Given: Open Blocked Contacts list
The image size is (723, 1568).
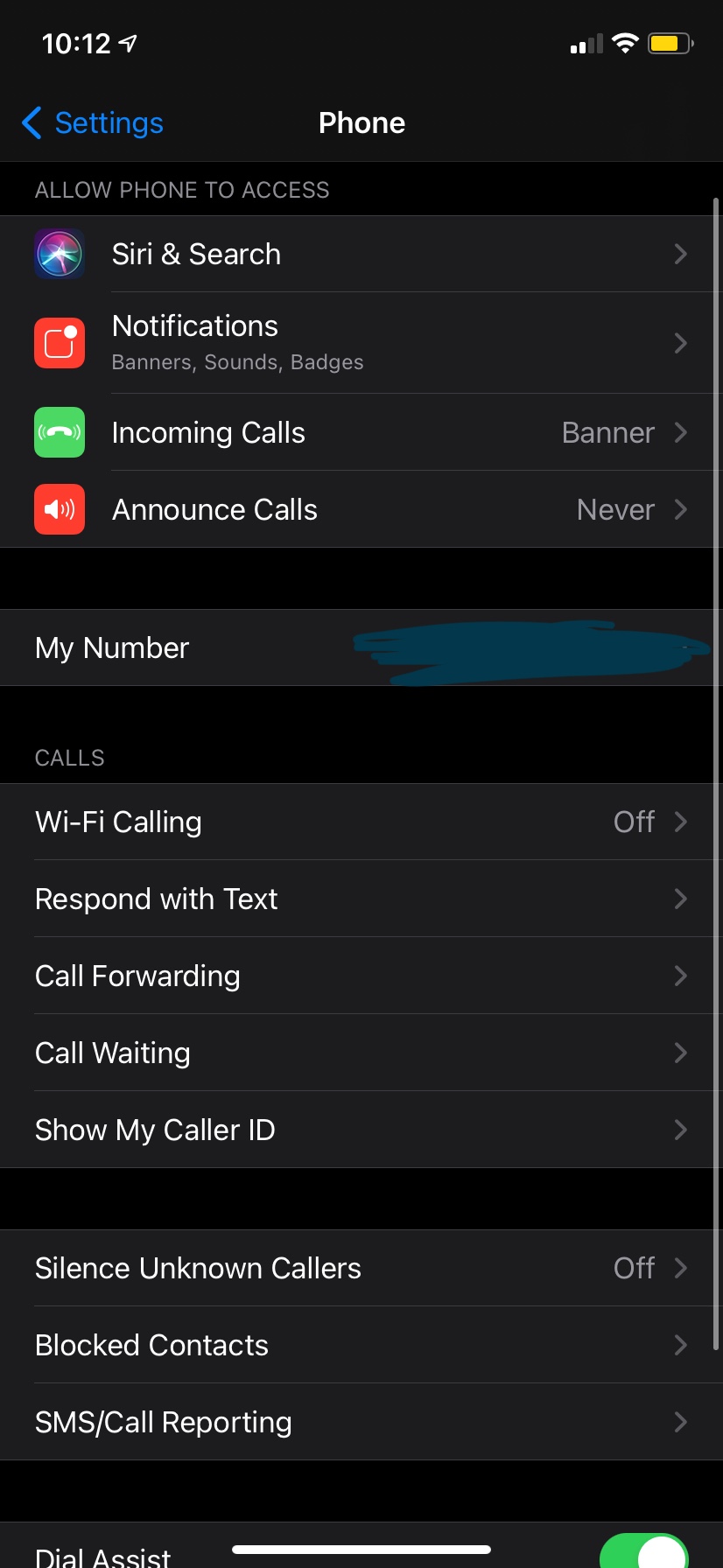Looking at the screenshot, I should click(361, 1345).
